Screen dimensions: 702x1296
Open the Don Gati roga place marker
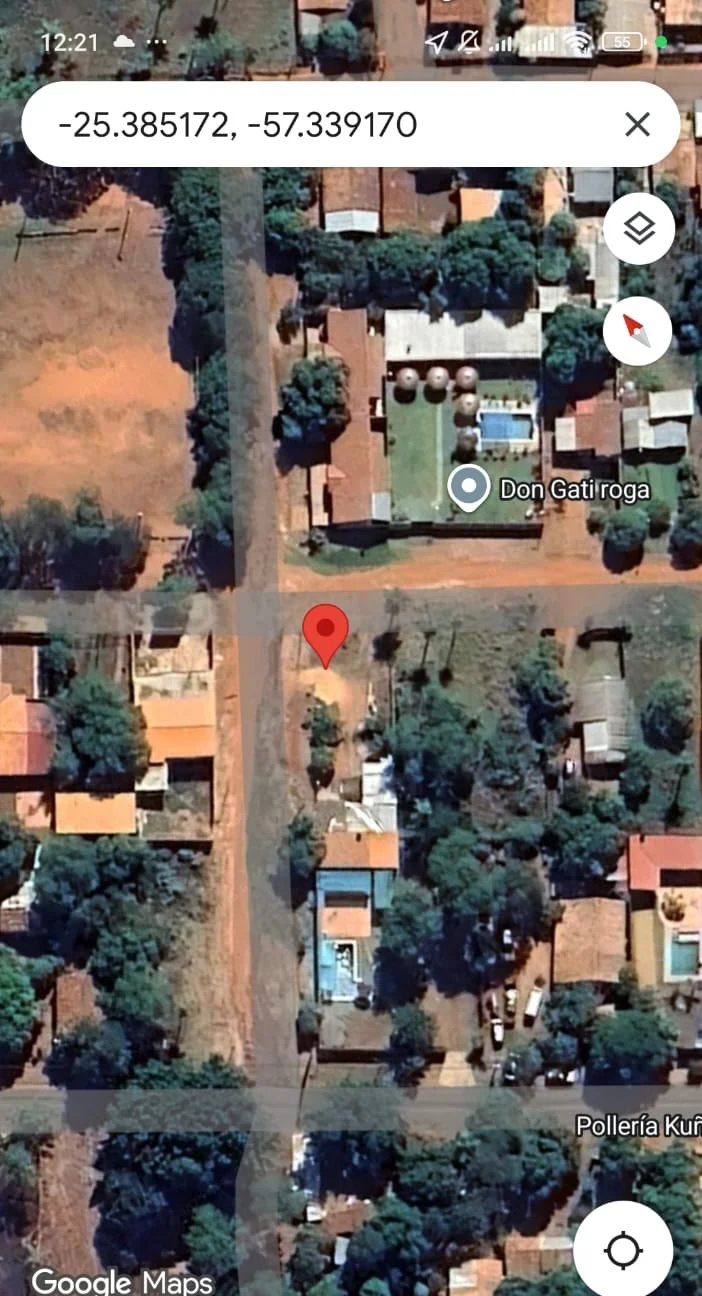pyautogui.click(x=467, y=488)
